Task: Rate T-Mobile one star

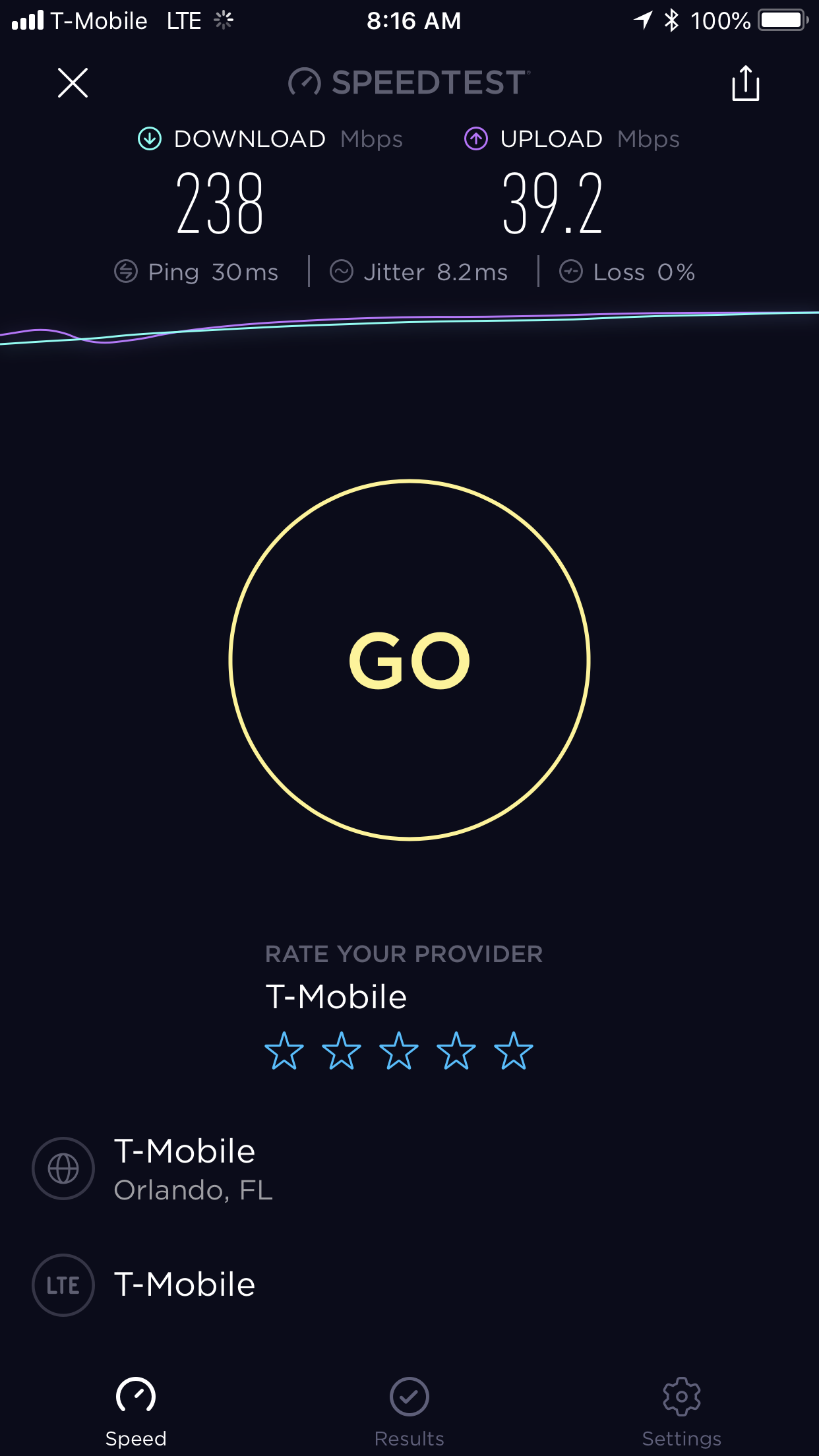Action: coord(284,1051)
